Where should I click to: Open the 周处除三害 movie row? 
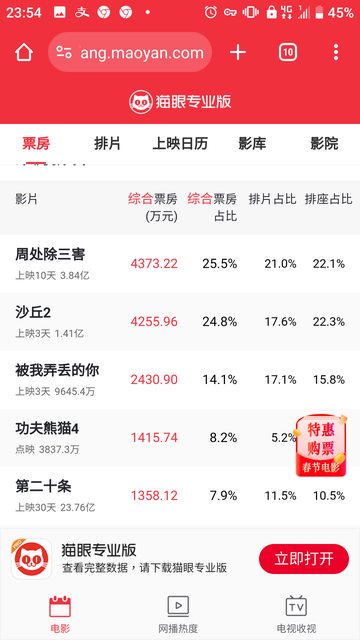coord(180,264)
